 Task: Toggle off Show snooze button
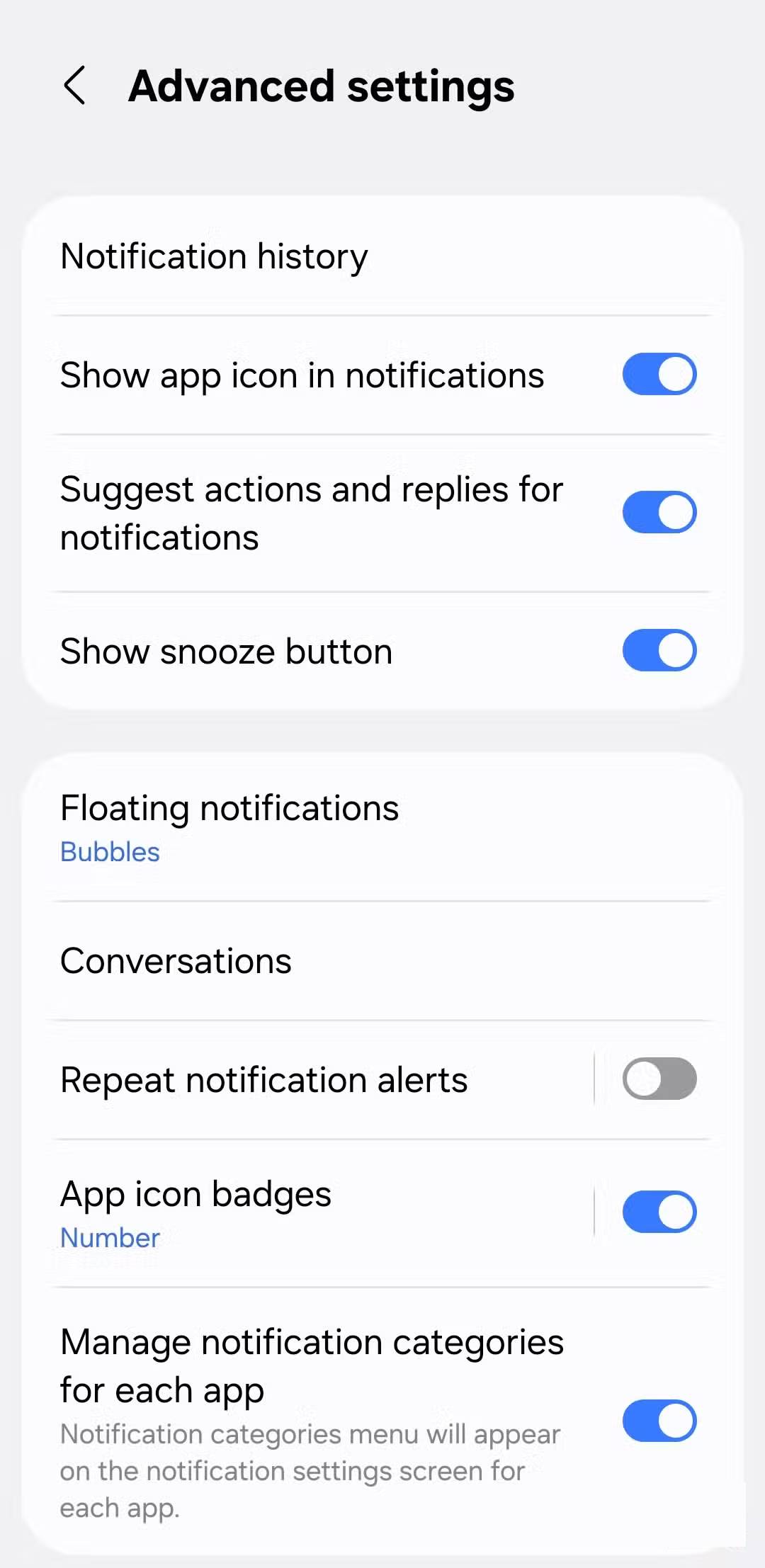659,650
